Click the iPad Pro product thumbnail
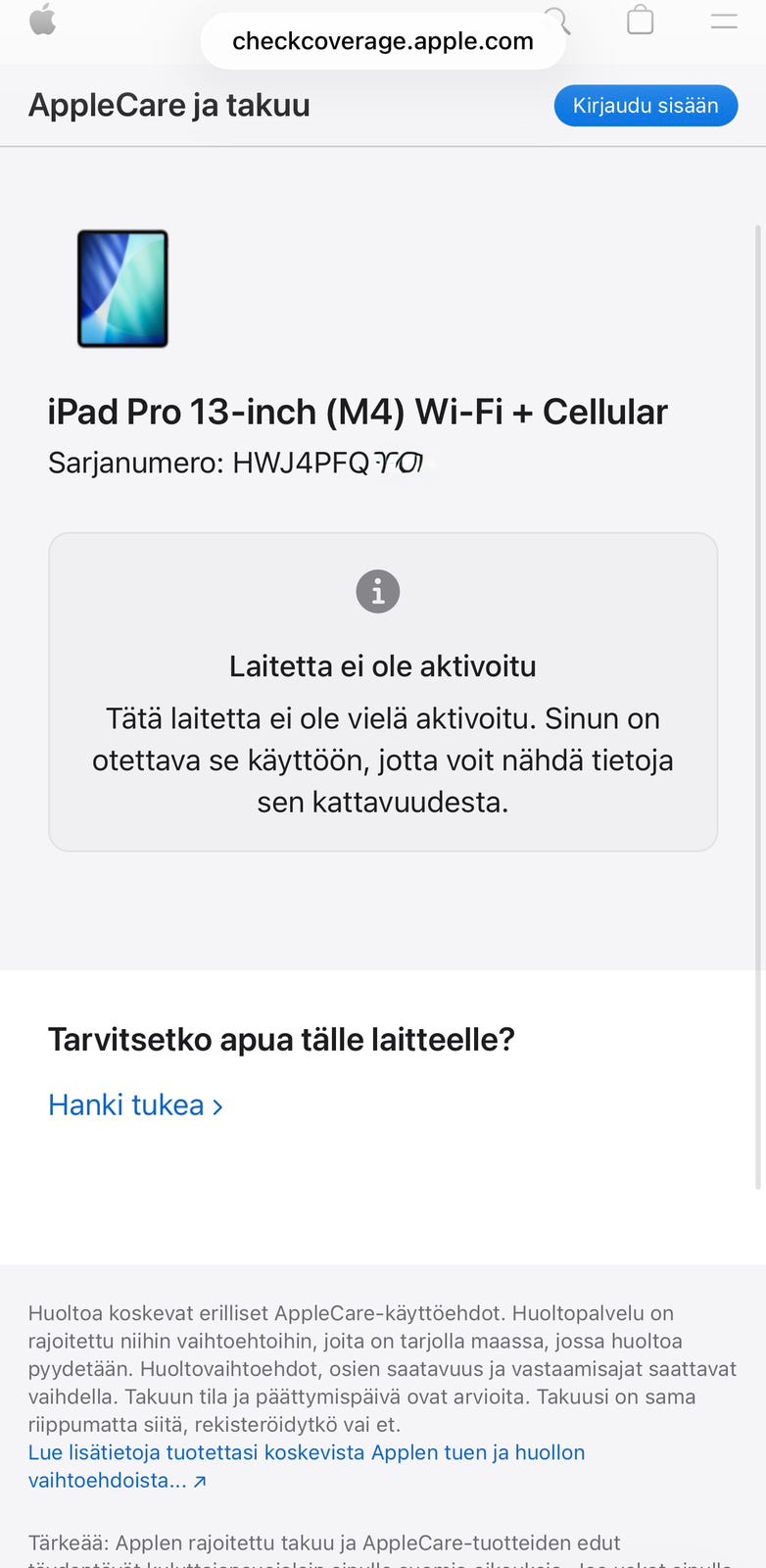This screenshot has width=766, height=1568. pos(122,288)
